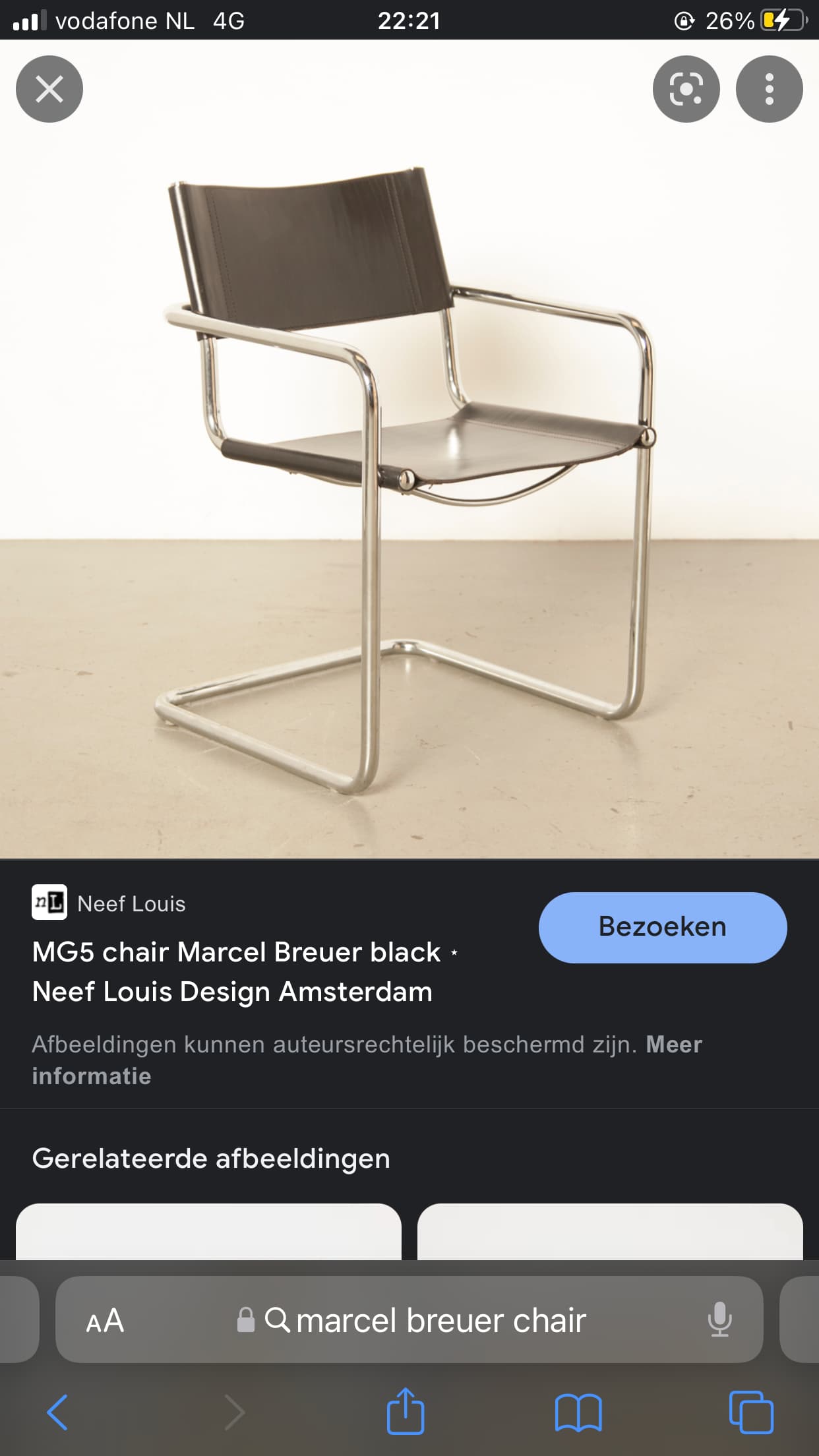Image resolution: width=819 pixels, height=1456 pixels.
Task: Share this page from Safari's toolbar
Action: (x=405, y=1410)
